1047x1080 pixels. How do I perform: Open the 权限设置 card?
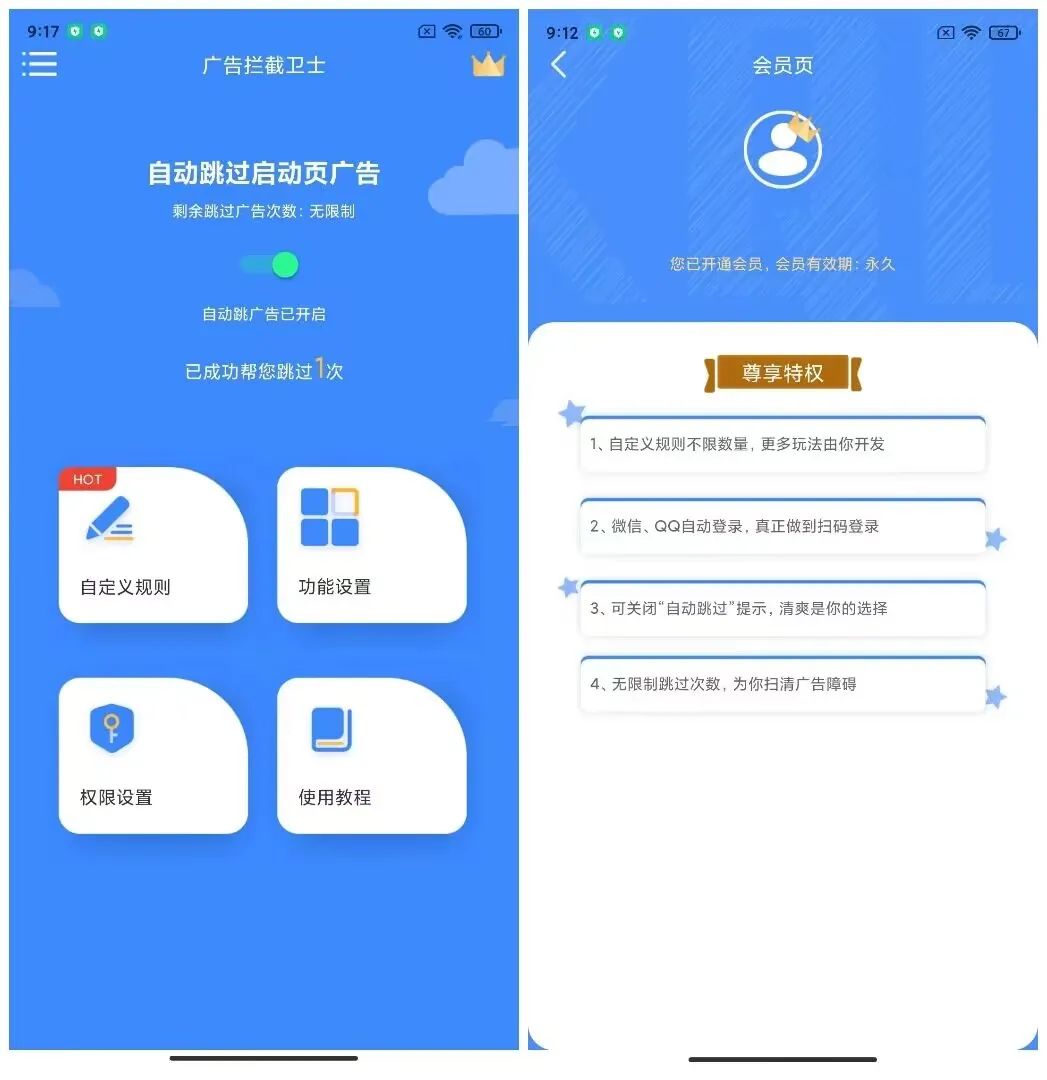point(153,756)
